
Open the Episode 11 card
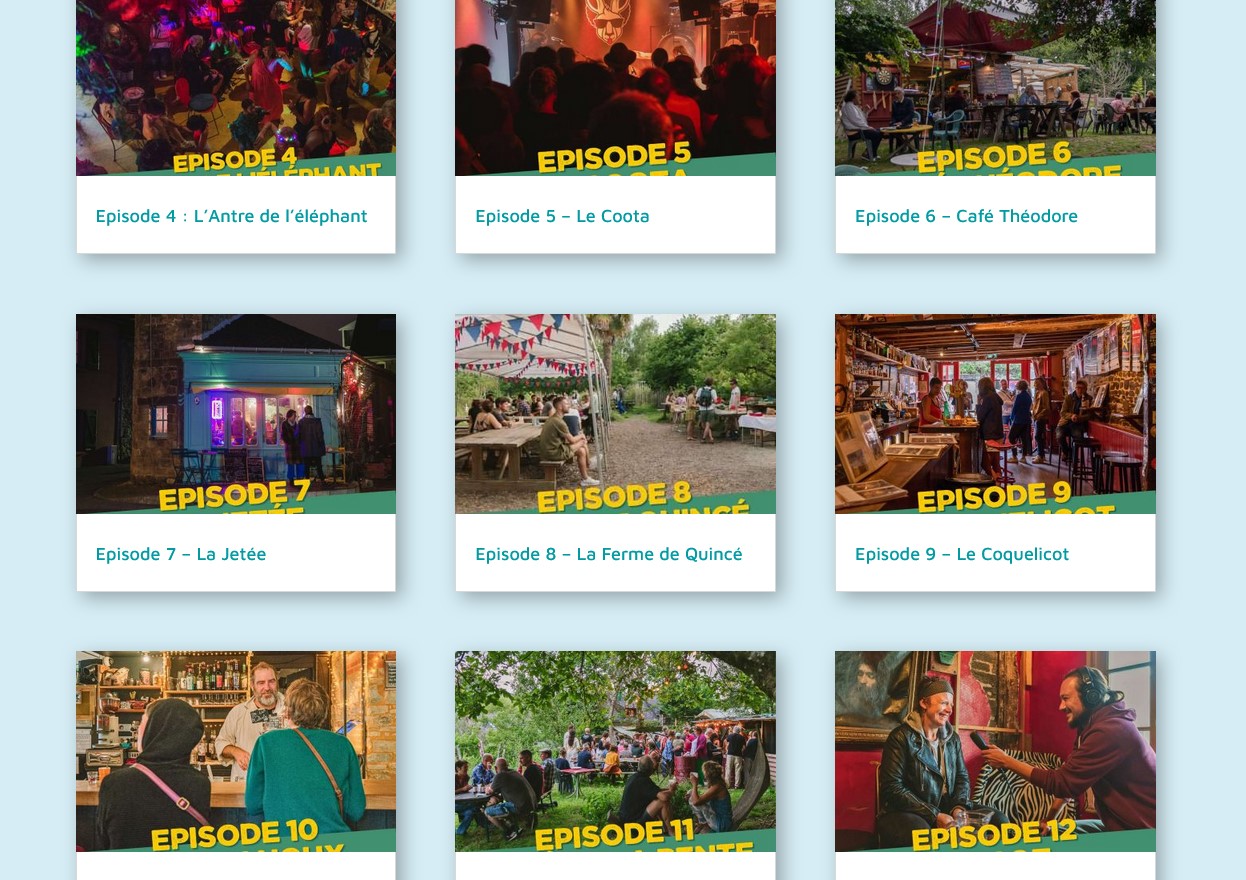coord(615,750)
